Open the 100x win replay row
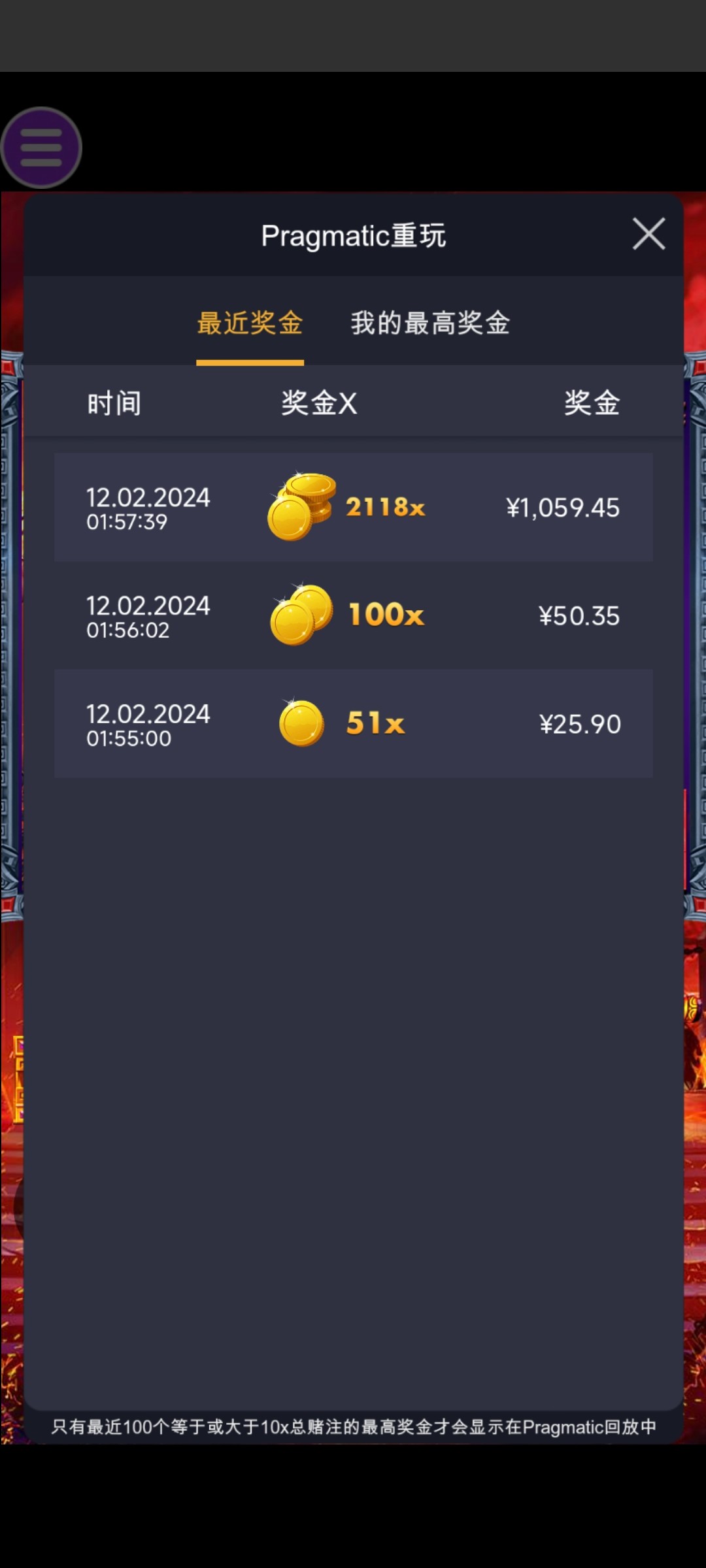Image resolution: width=706 pixels, height=1568 pixels. click(x=353, y=615)
